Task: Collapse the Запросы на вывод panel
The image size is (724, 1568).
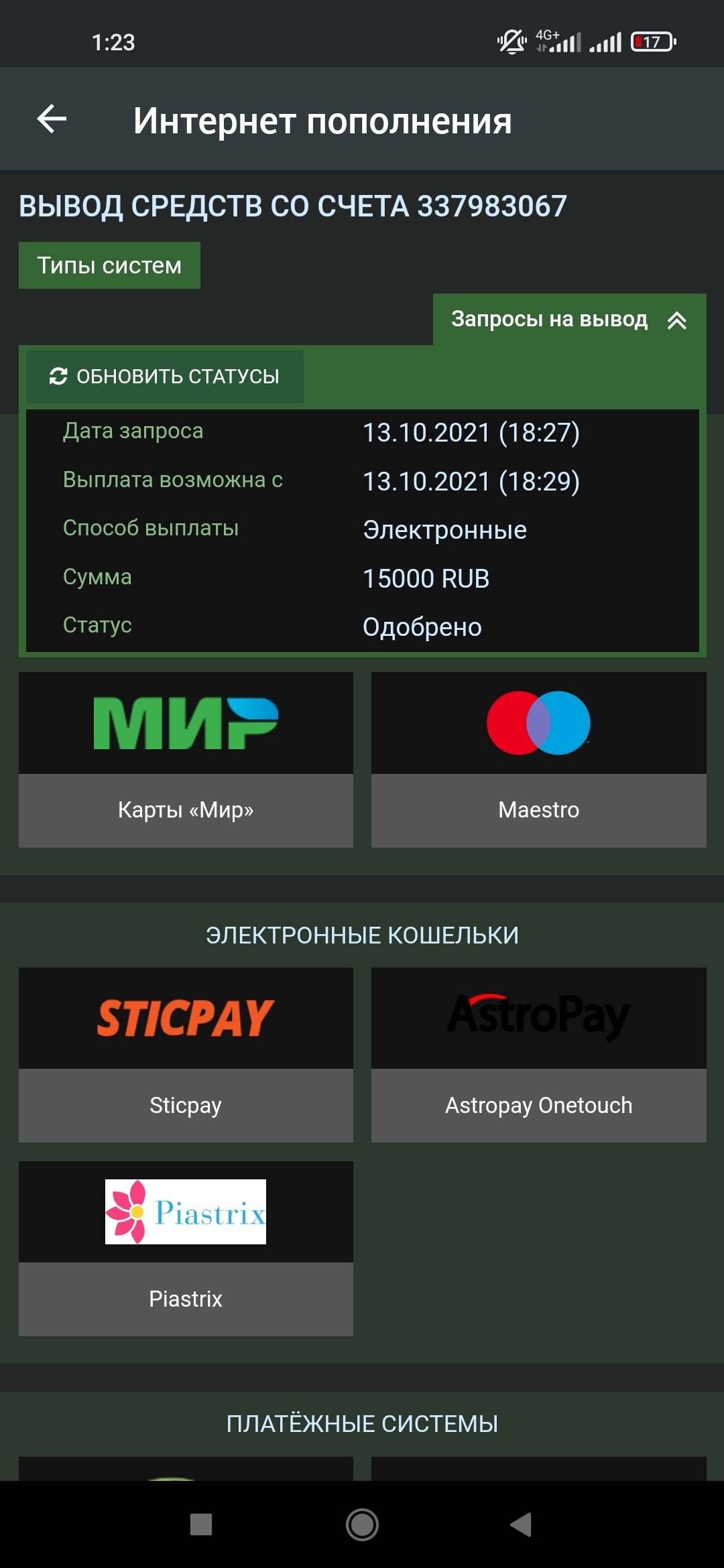Action: tap(568, 320)
